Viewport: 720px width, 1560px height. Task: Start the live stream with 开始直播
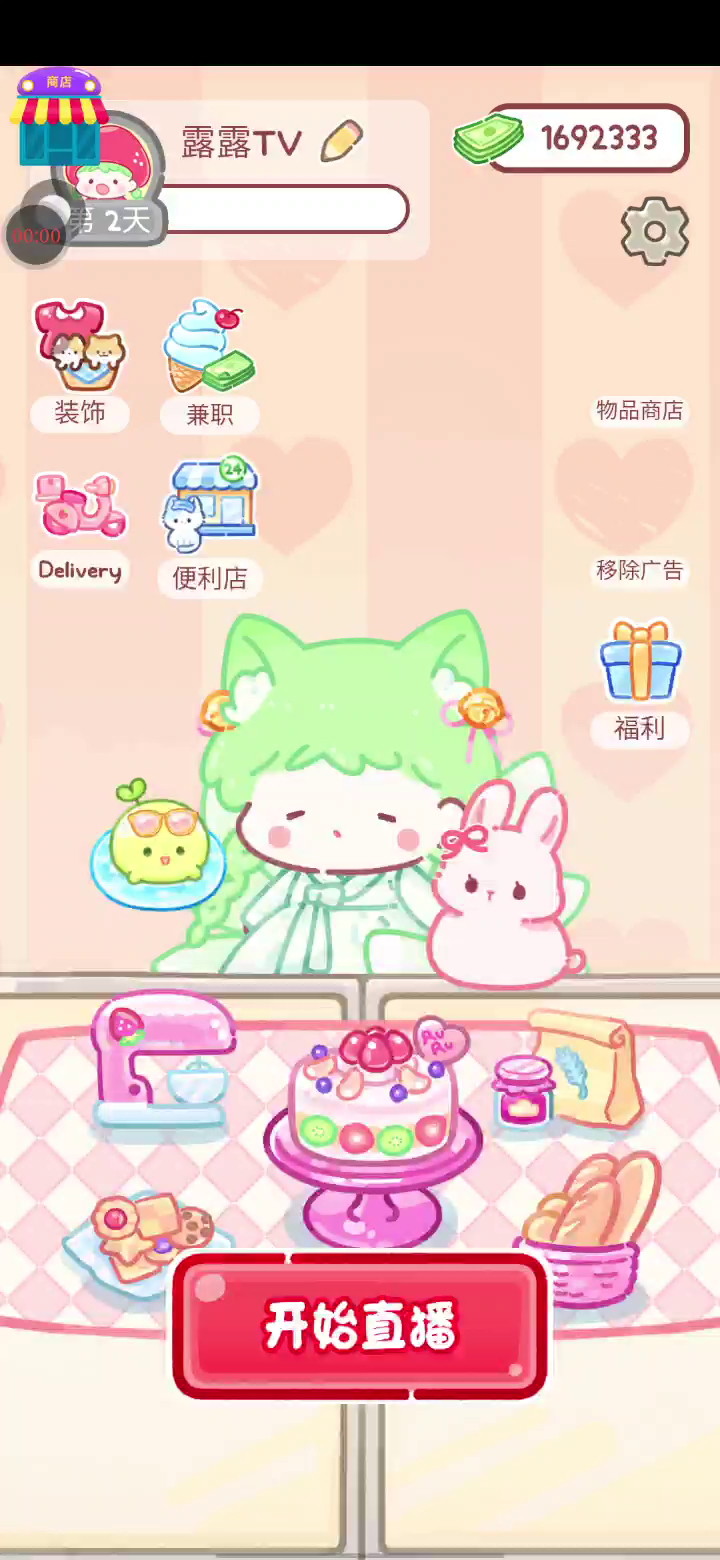coord(360,1325)
